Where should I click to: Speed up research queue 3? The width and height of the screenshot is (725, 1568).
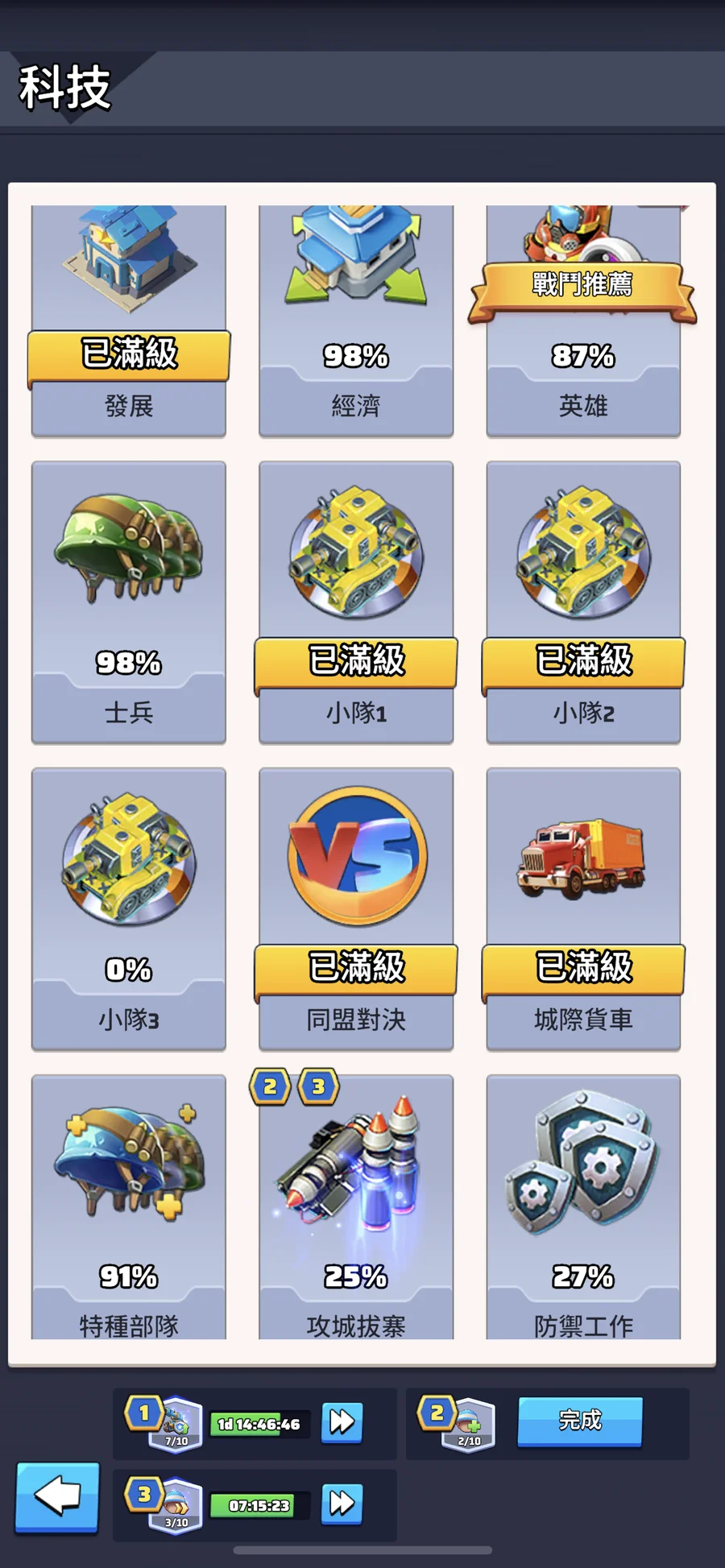[x=342, y=1504]
